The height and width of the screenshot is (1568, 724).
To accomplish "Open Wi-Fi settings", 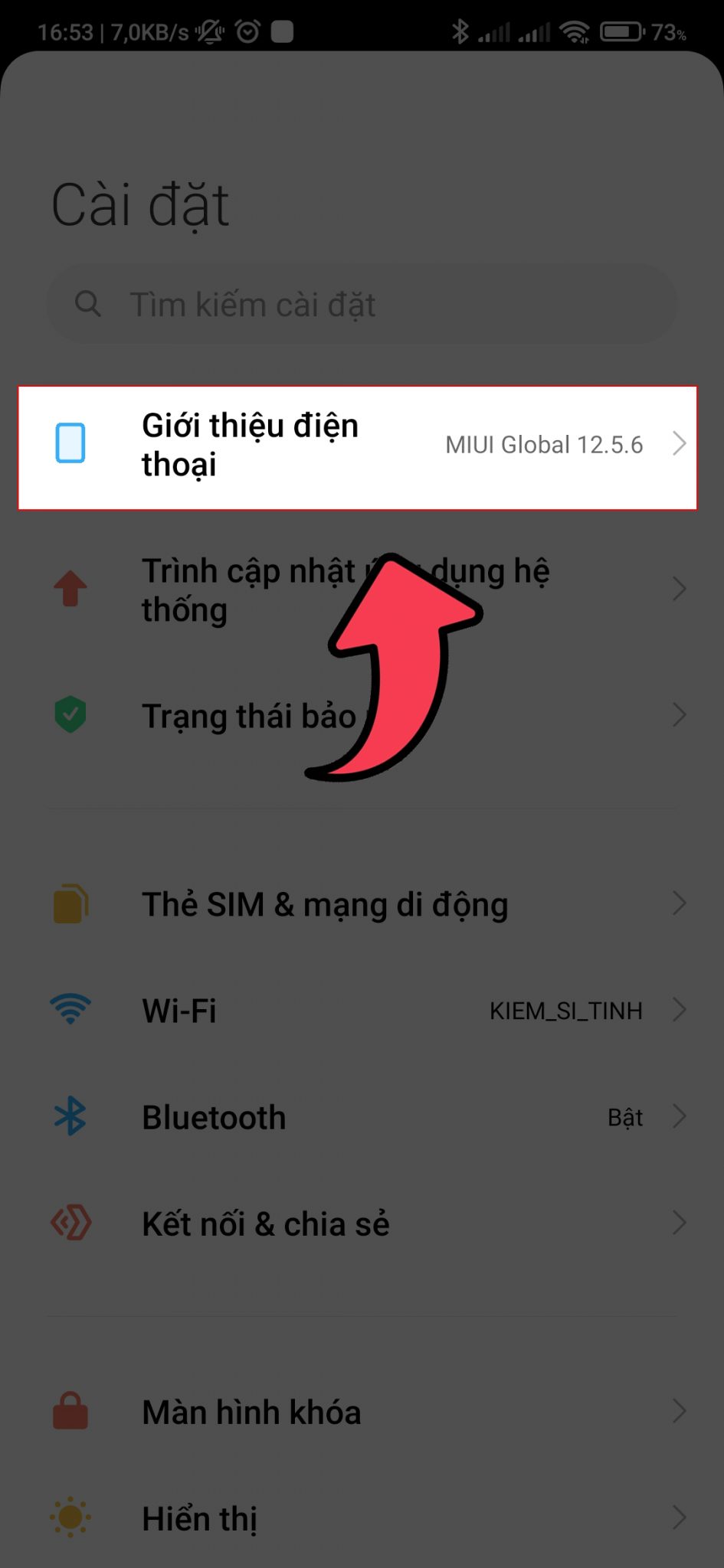I will click(x=362, y=1011).
